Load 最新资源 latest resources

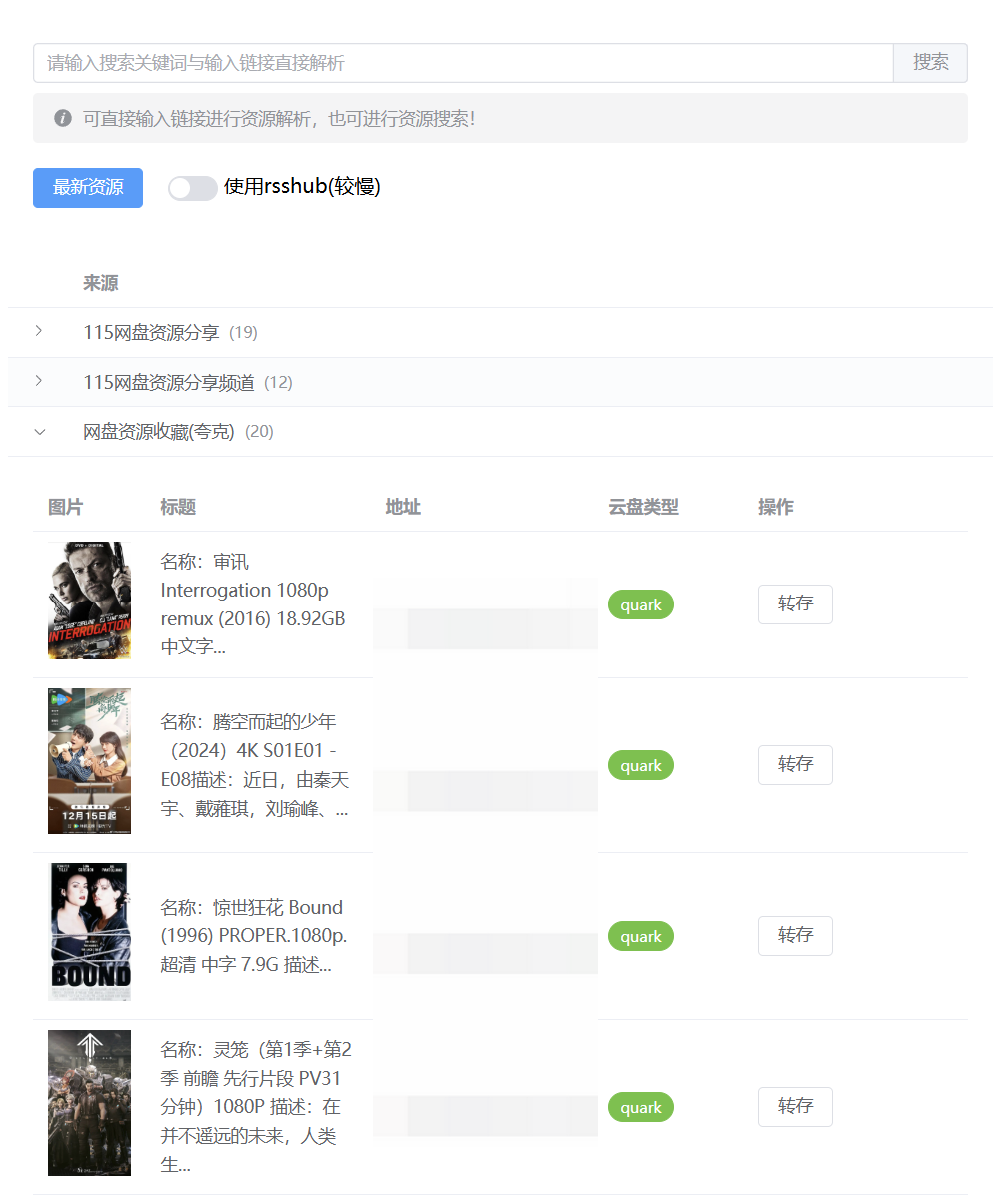pyautogui.click(x=88, y=188)
